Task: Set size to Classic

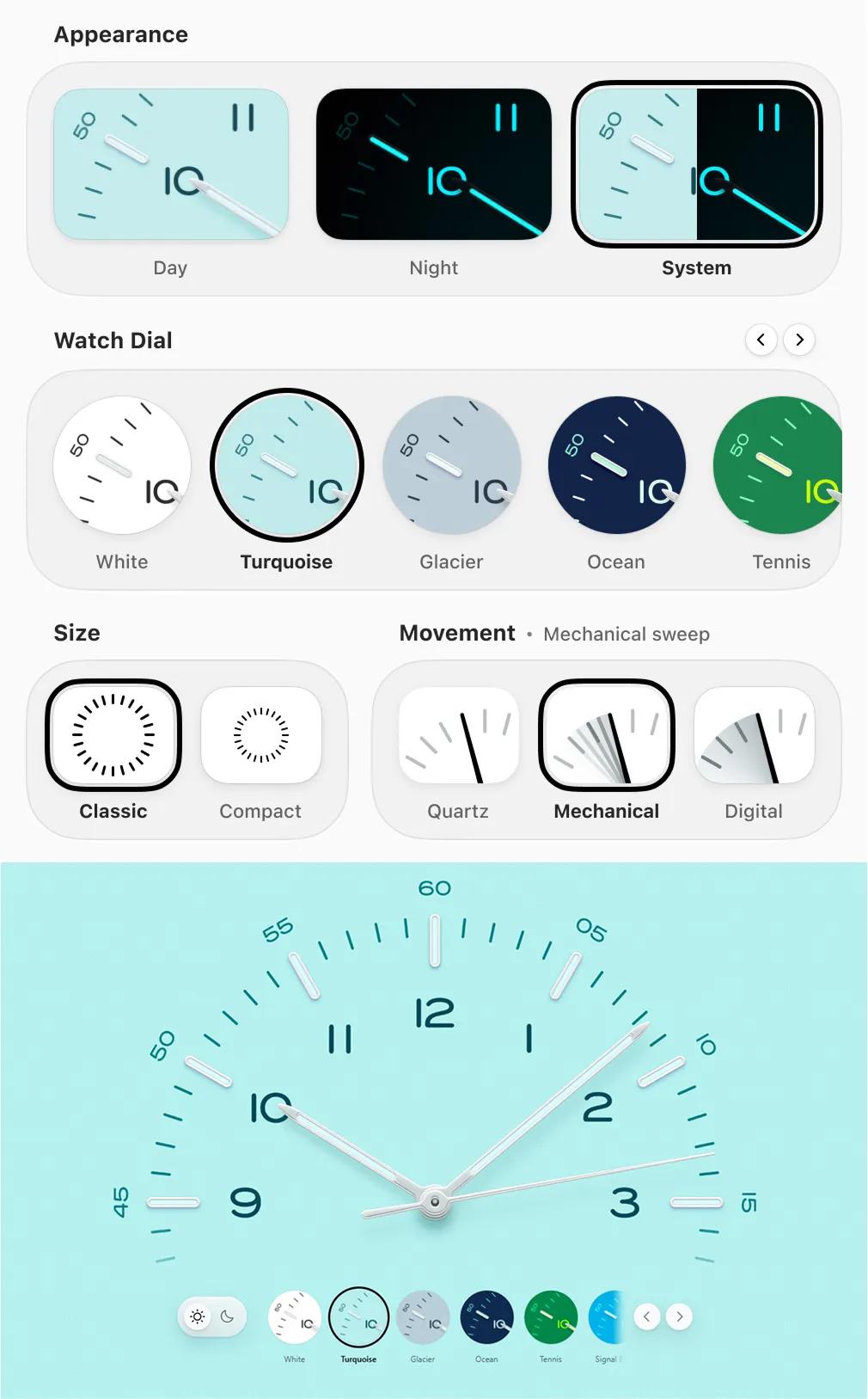Action: (113, 735)
